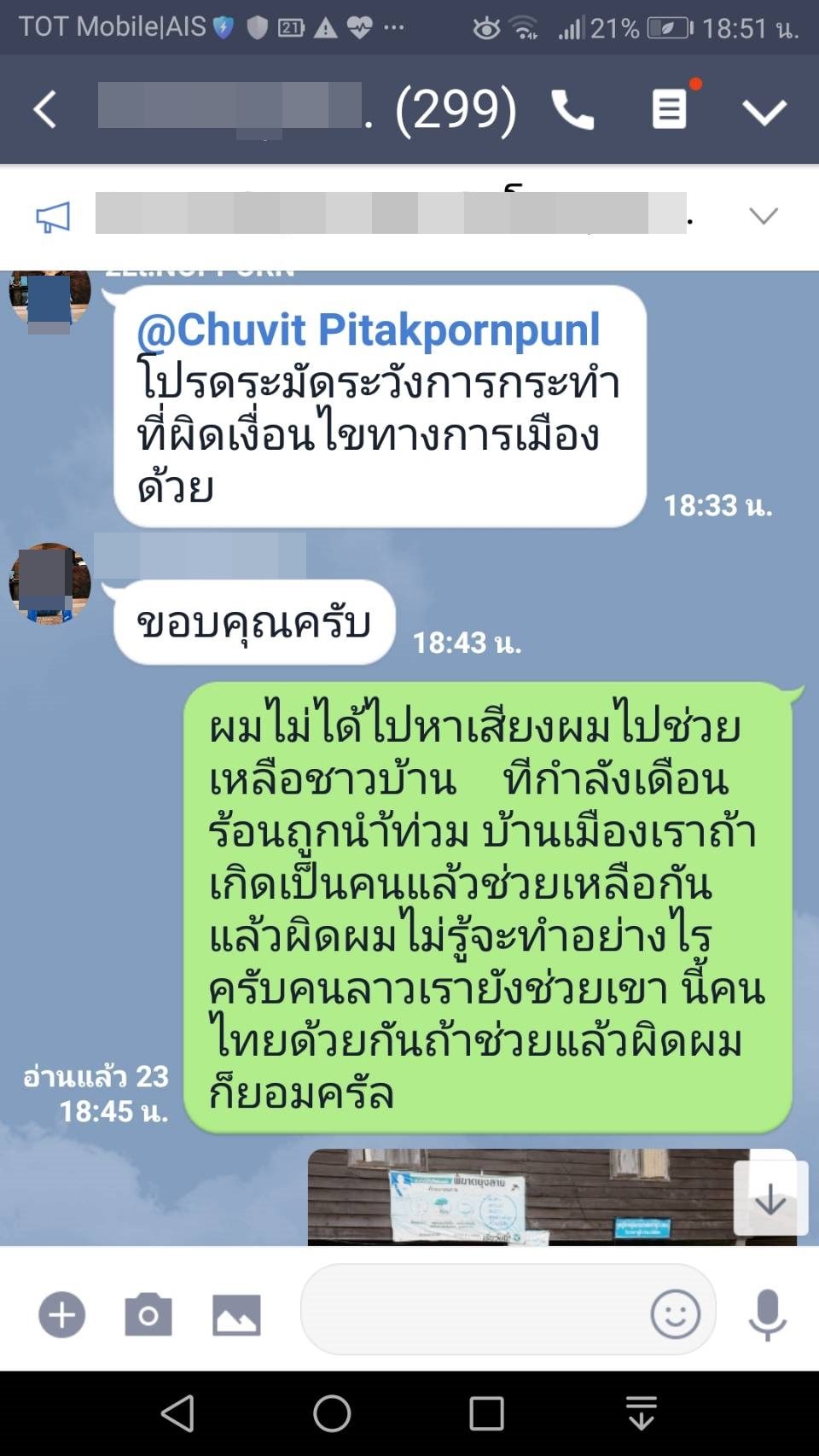
Task: Tap the @Chuvit Pitakpornpunl mention
Action: click(369, 330)
